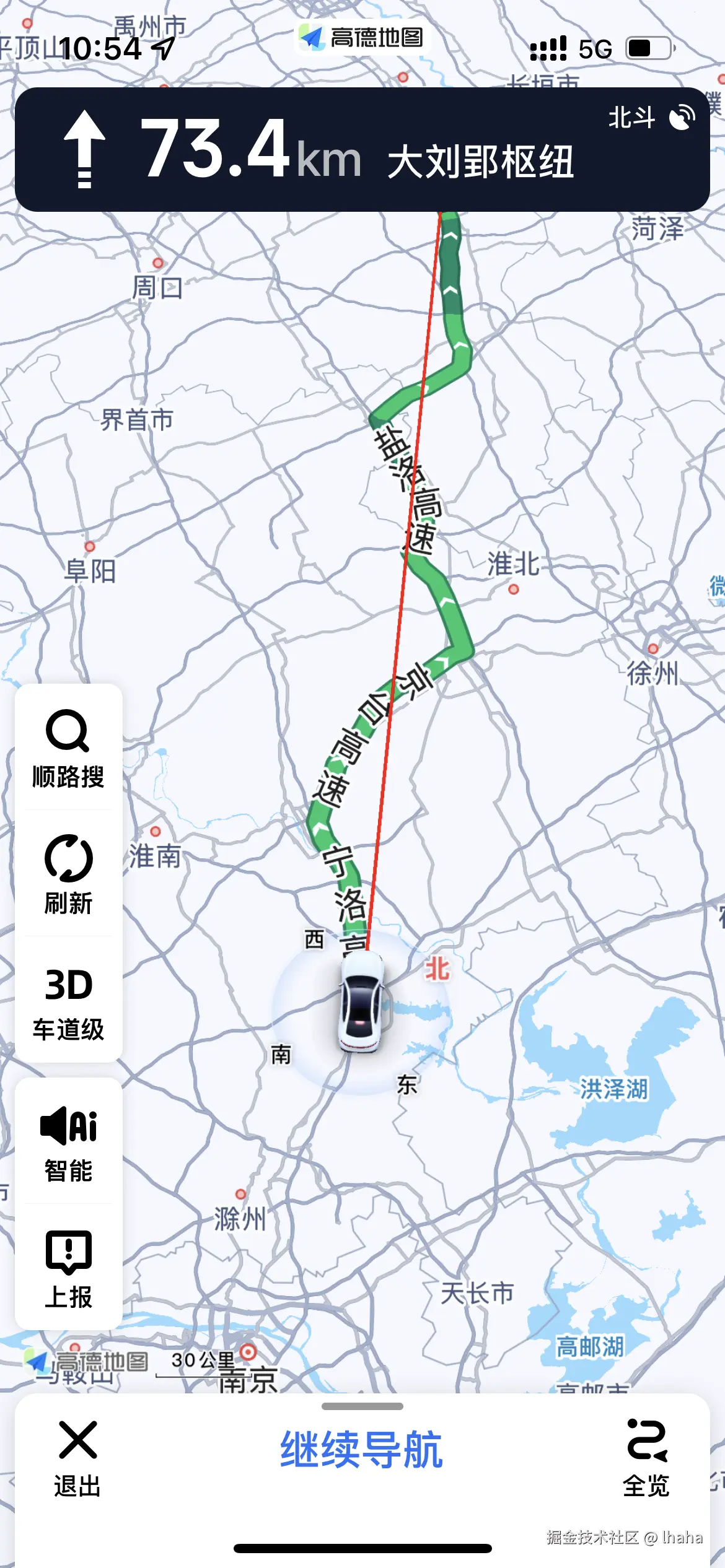Tap the 10:54 clock in the status bar
Image resolution: width=725 pixels, height=1568 pixels.
(102, 46)
